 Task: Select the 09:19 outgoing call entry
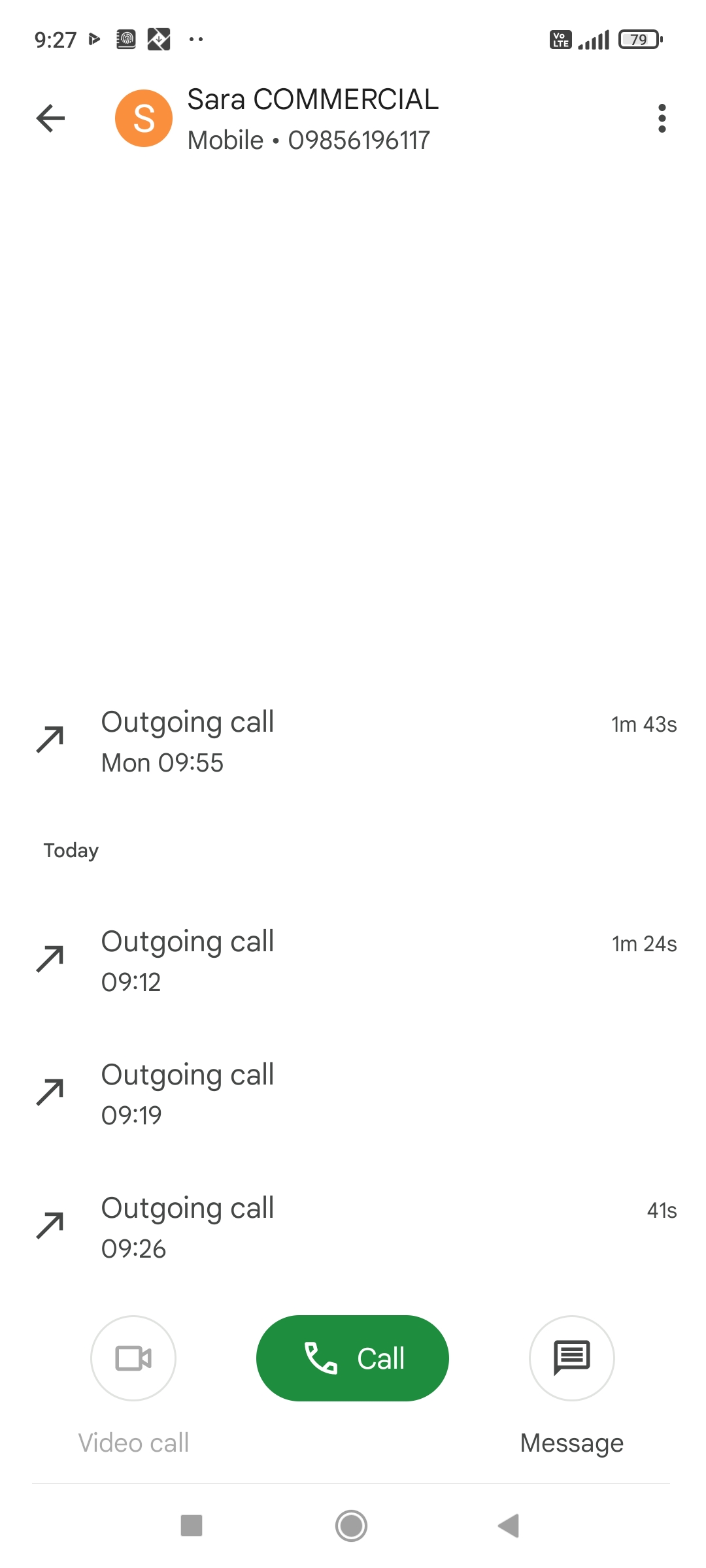coord(353,1094)
